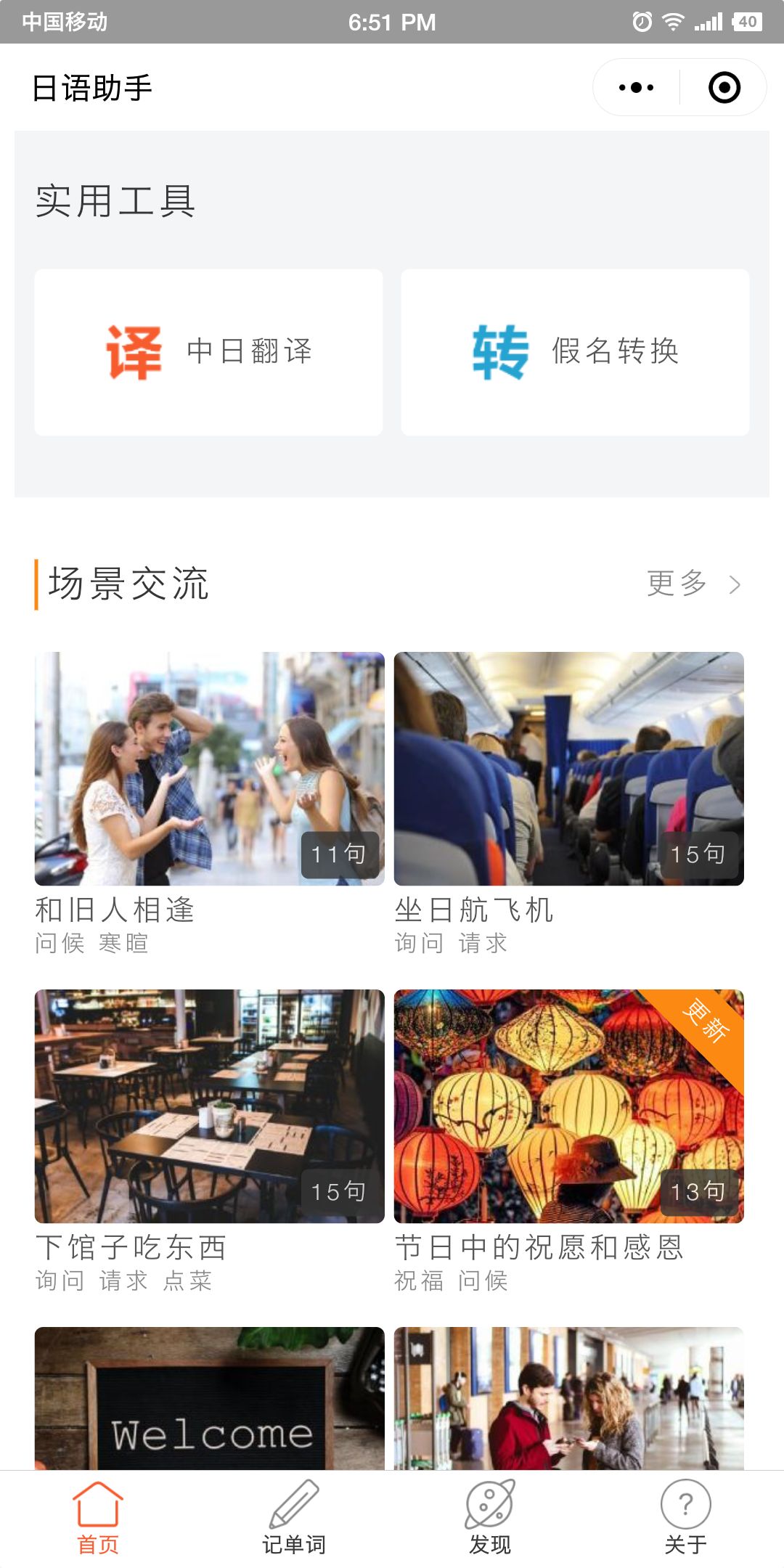Open the 假名转换 kana converter
Image resolution: width=784 pixels, height=1568 pixels.
[575, 353]
